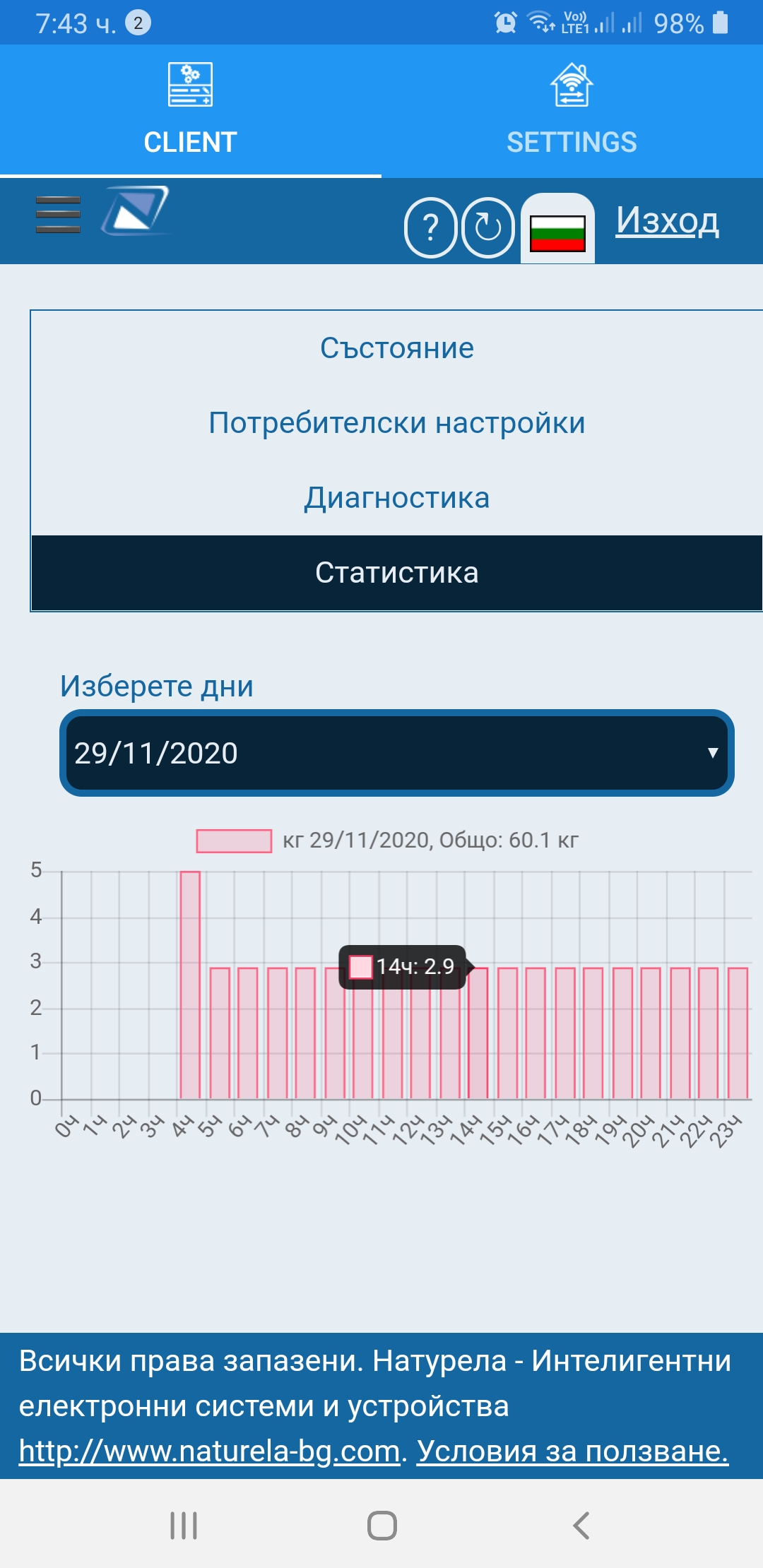
Task: Refresh the page with the circular arrow
Action: [x=487, y=227]
